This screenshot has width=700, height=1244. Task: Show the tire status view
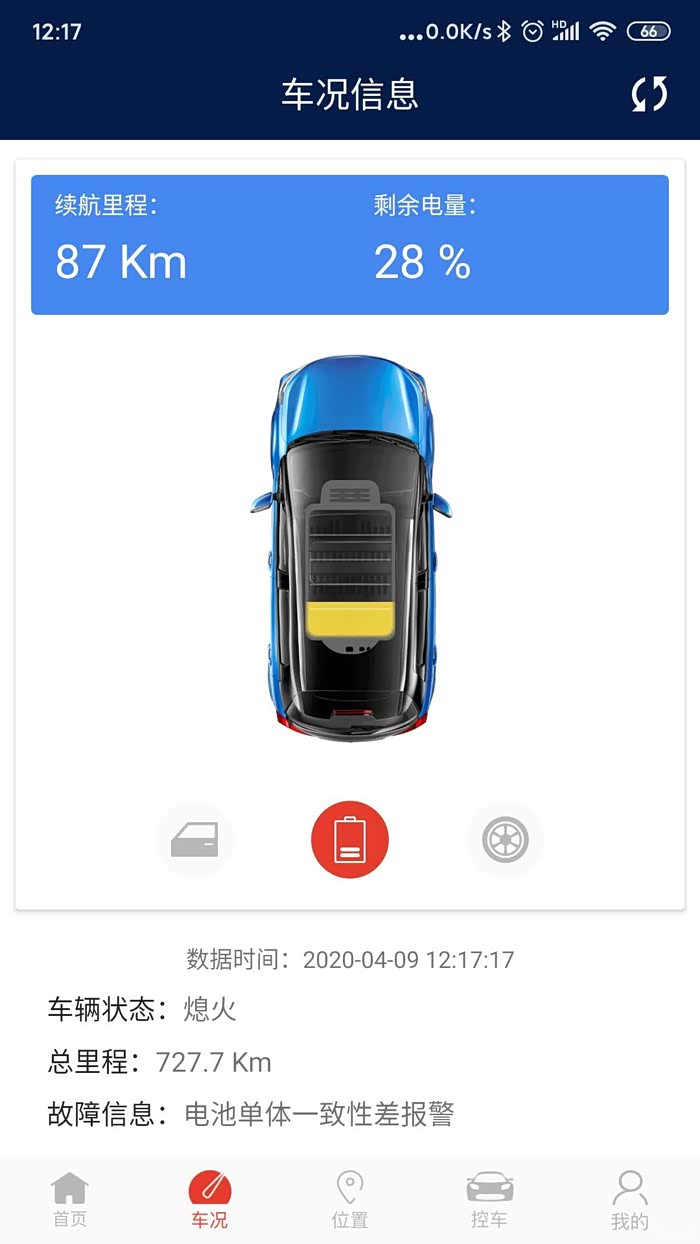[505, 840]
